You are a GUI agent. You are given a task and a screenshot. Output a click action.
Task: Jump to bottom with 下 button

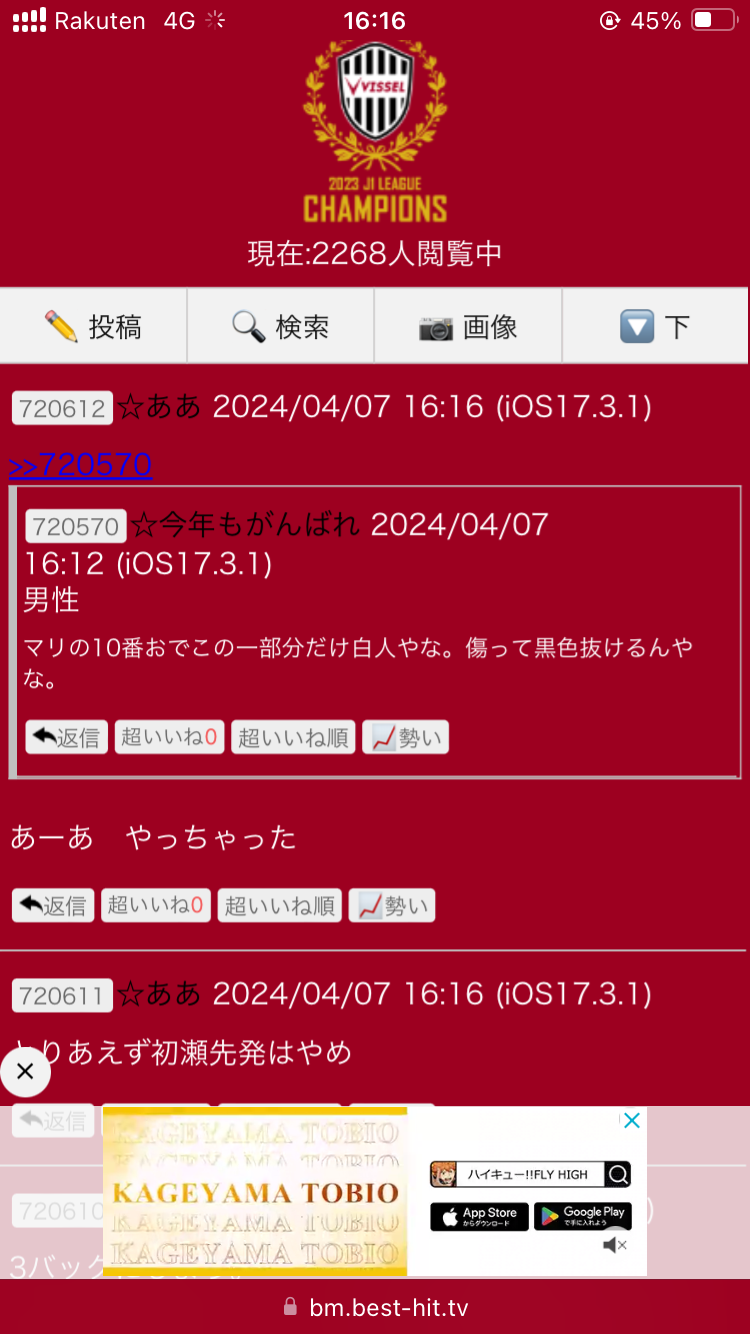(x=655, y=326)
